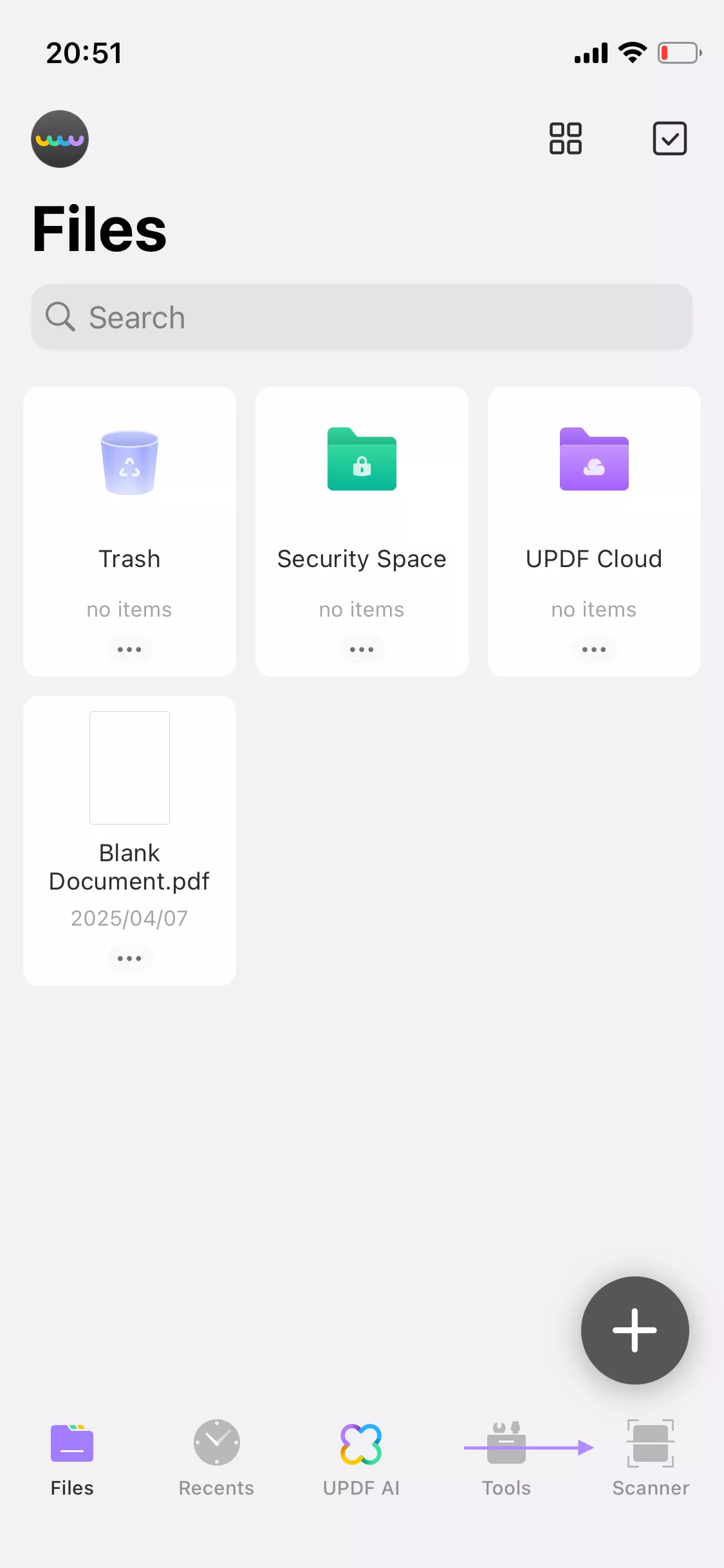Viewport: 724px width, 1568px height.
Task: Open more options for Blank Document.pdf
Action: coord(129,958)
